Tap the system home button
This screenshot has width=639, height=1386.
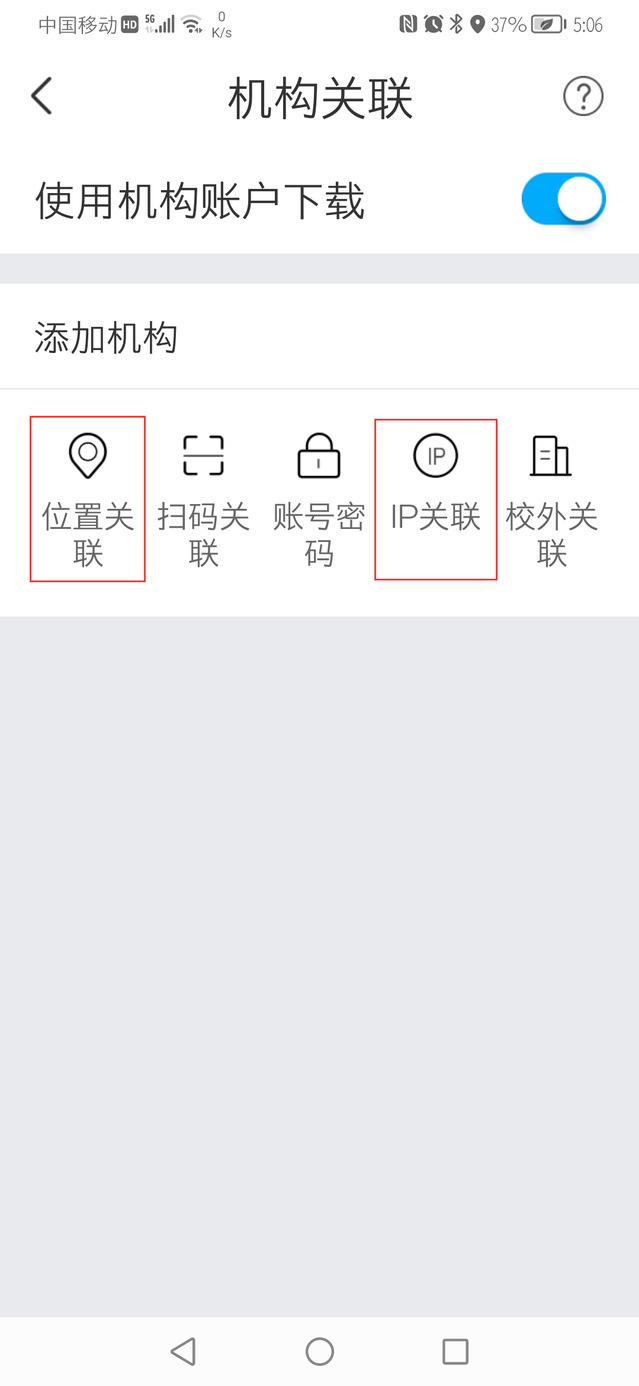[x=319, y=1352]
